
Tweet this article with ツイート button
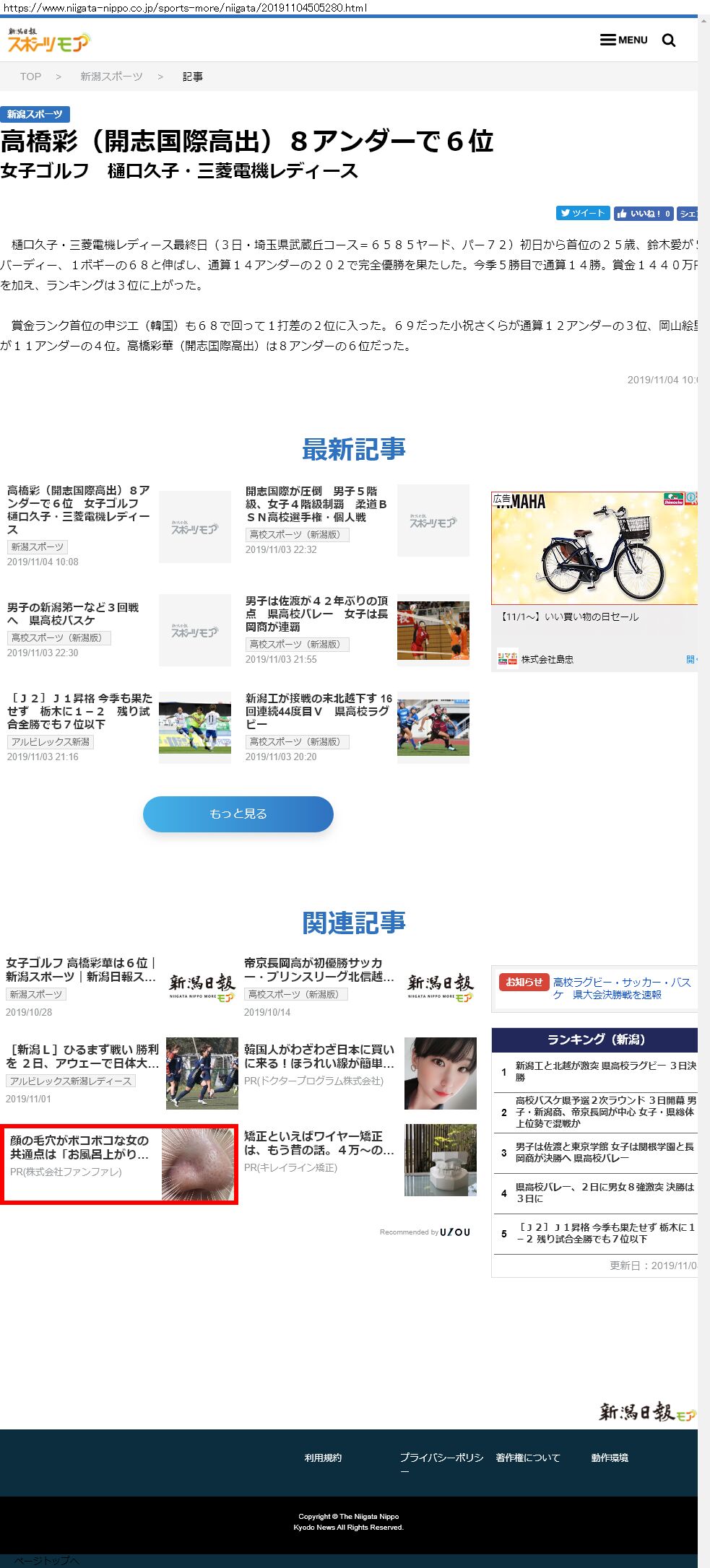pyautogui.click(x=582, y=213)
